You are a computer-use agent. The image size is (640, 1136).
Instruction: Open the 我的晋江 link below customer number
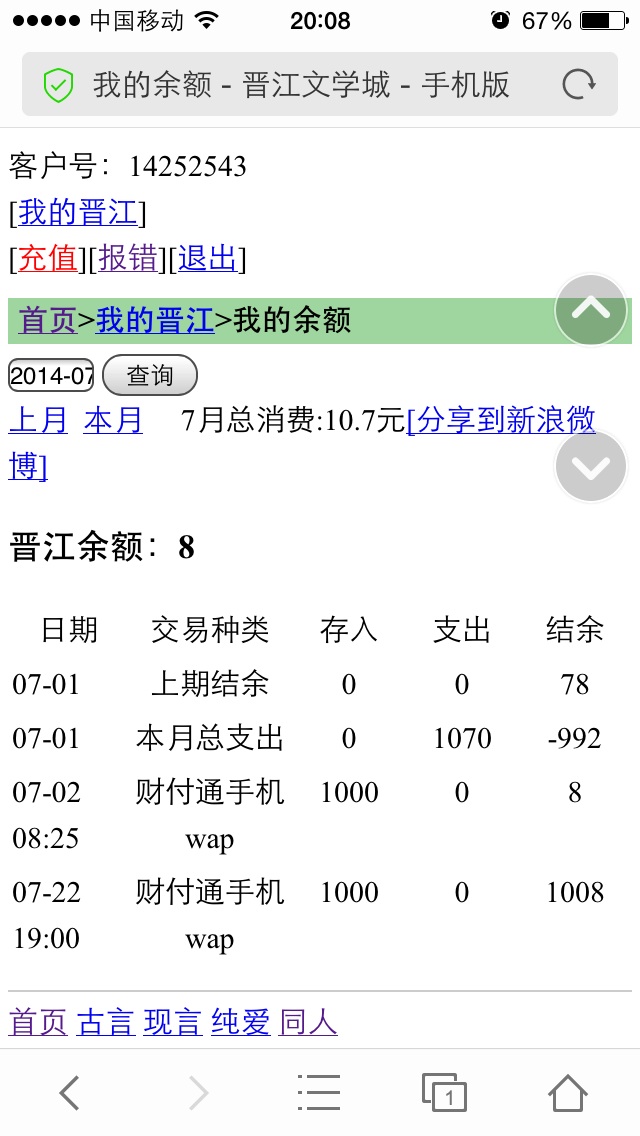tap(78, 213)
